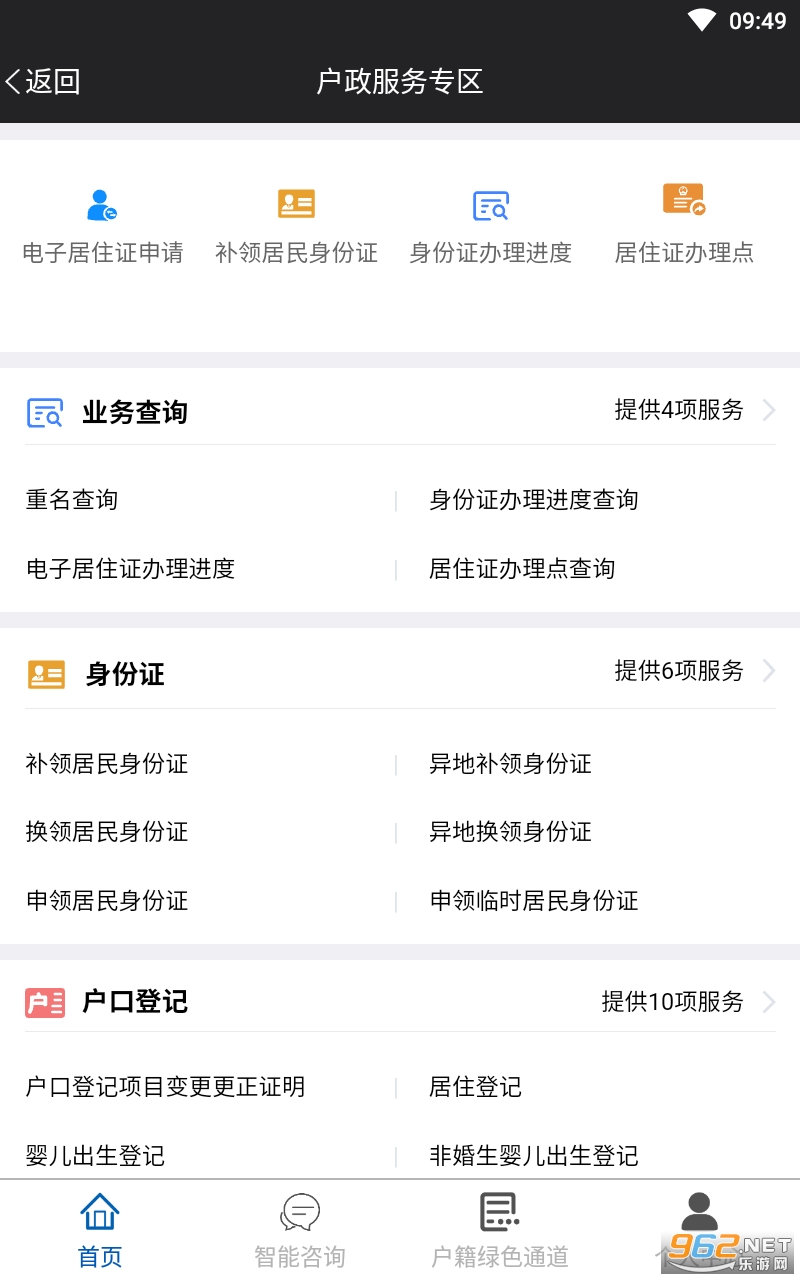The height and width of the screenshot is (1280, 800).
Task: Switch to the 户籍绿色通道 tab
Action: pyautogui.click(x=500, y=1230)
